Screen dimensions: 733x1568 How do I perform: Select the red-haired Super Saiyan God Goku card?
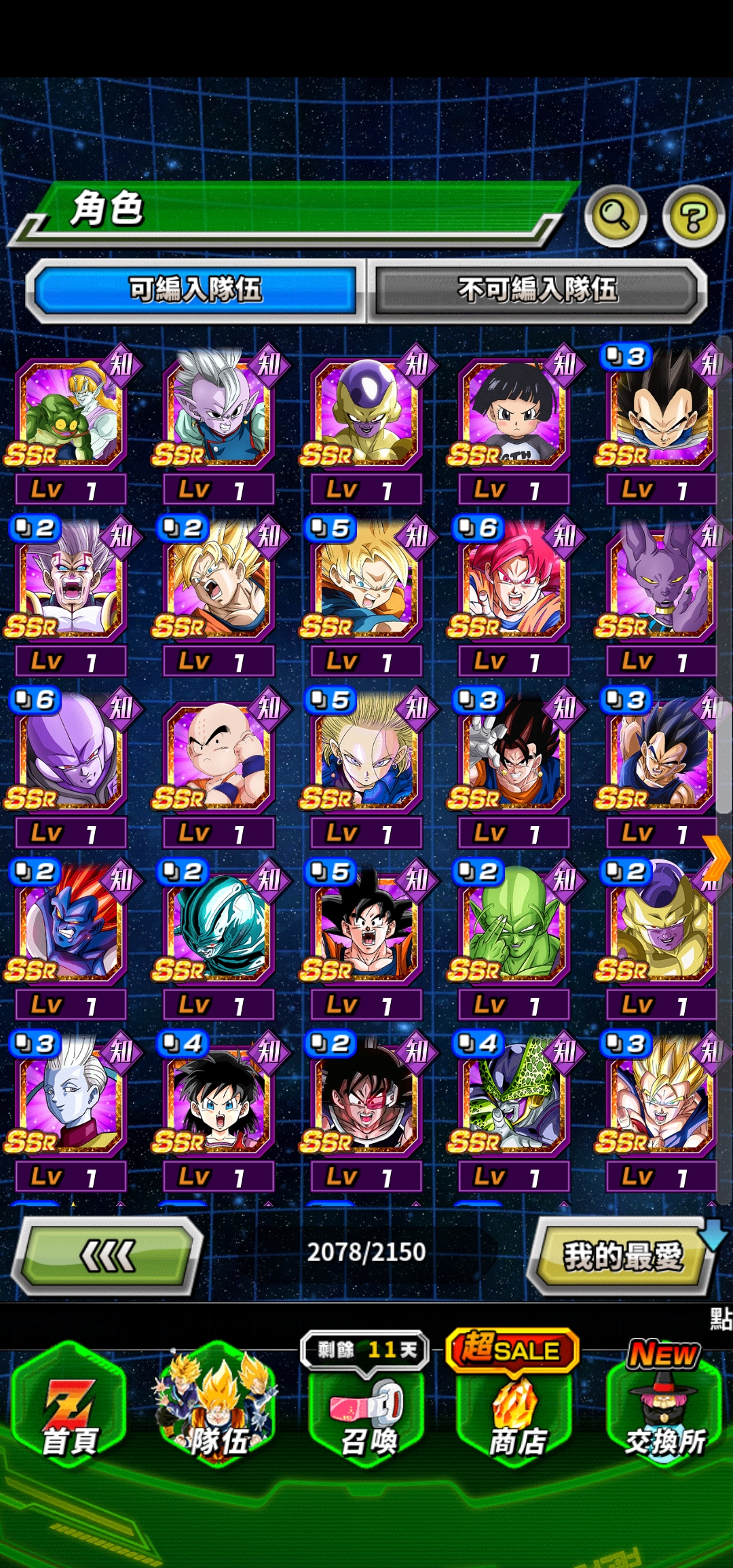[x=514, y=584]
